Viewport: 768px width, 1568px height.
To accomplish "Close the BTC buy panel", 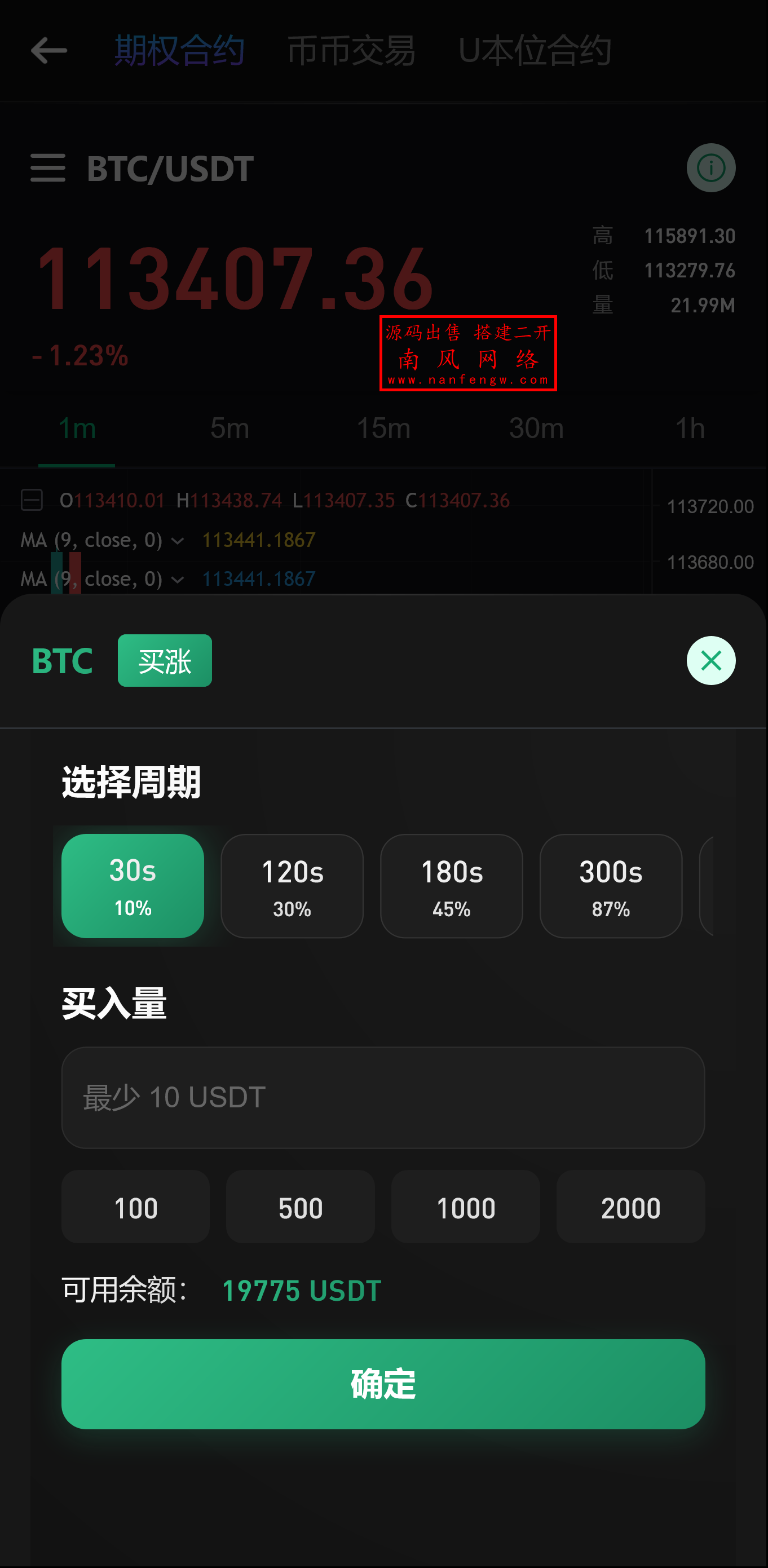I will pyautogui.click(x=711, y=660).
